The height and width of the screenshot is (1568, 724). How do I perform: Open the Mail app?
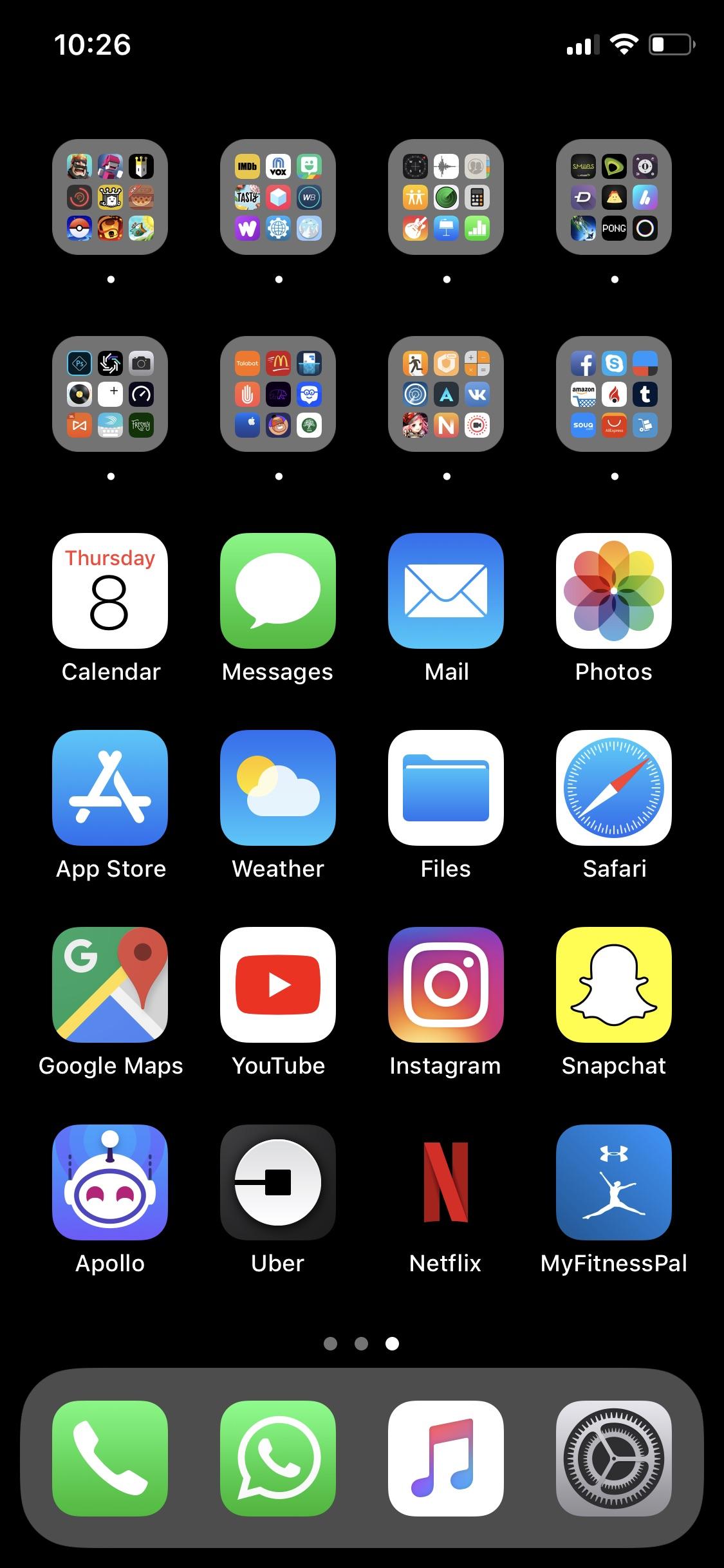pyautogui.click(x=446, y=591)
